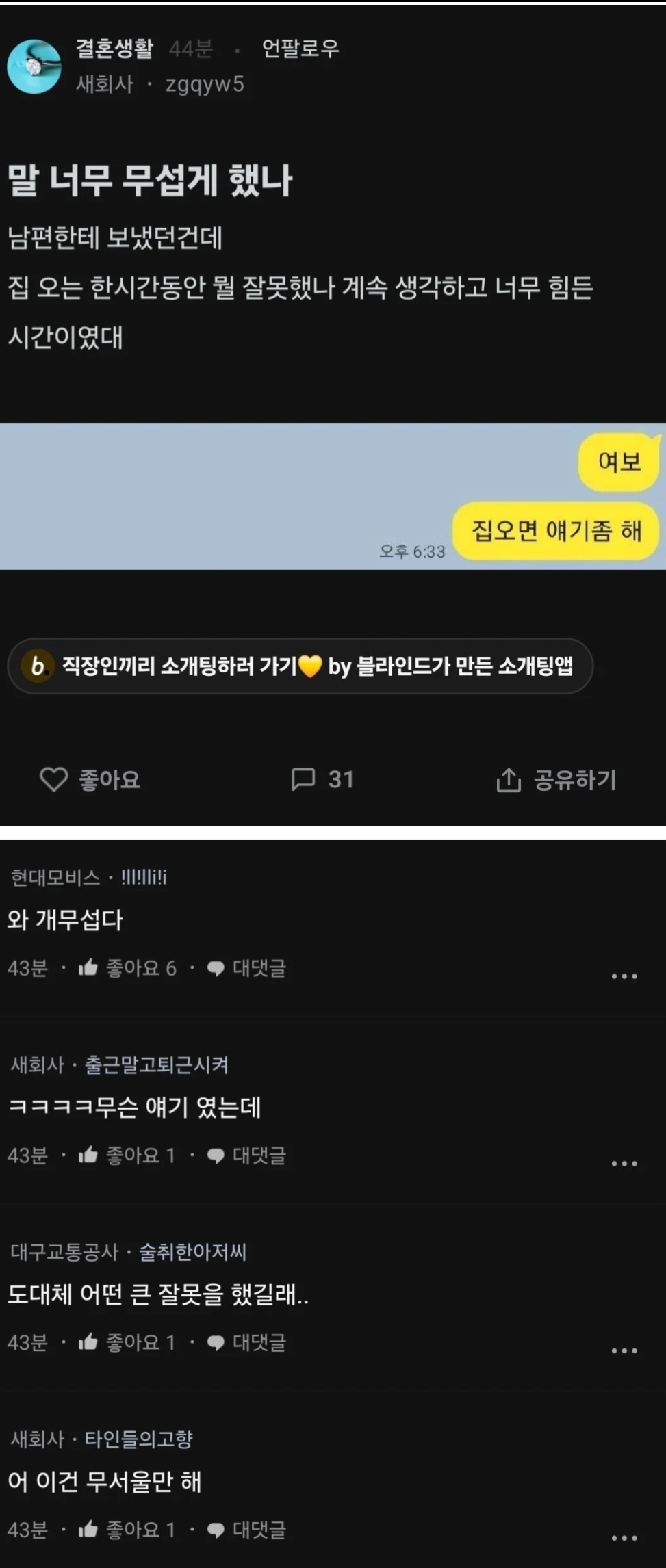The height and width of the screenshot is (1568, 666).
Task: Open more options on 술취한아저씨's comment
Action: (624, 1350)
